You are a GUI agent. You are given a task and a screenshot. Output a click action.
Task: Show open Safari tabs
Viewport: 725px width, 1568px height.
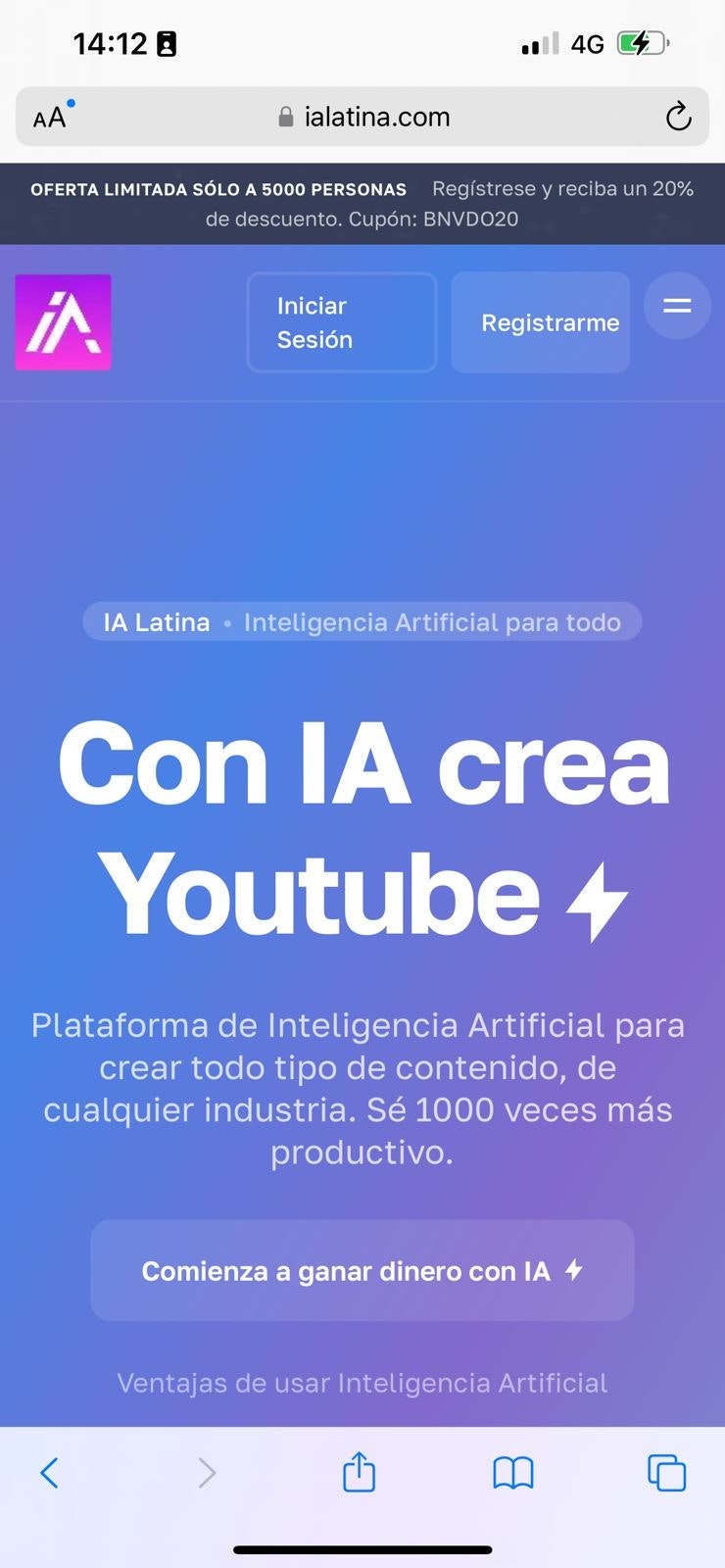(666, 1472)
